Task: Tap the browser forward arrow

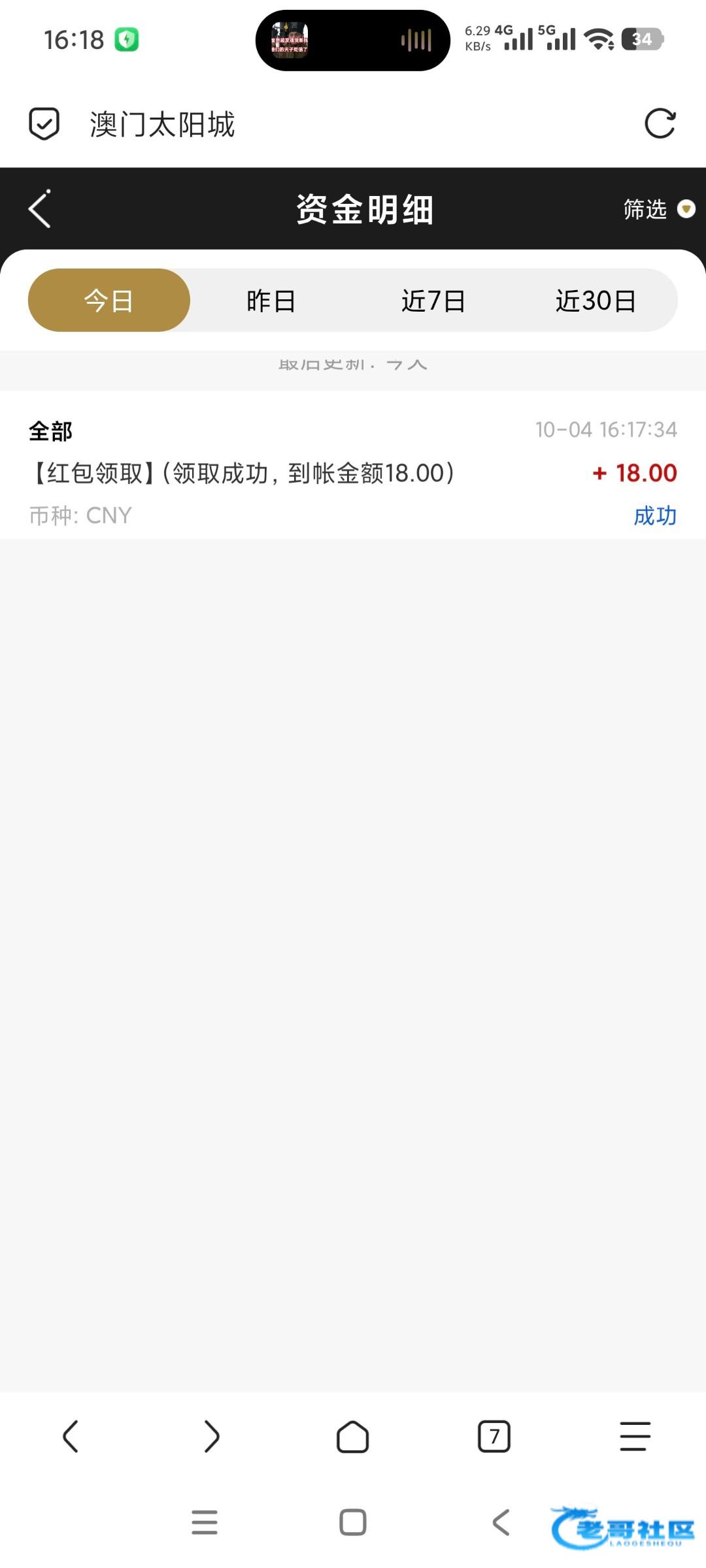Action: pos(211,1437)
